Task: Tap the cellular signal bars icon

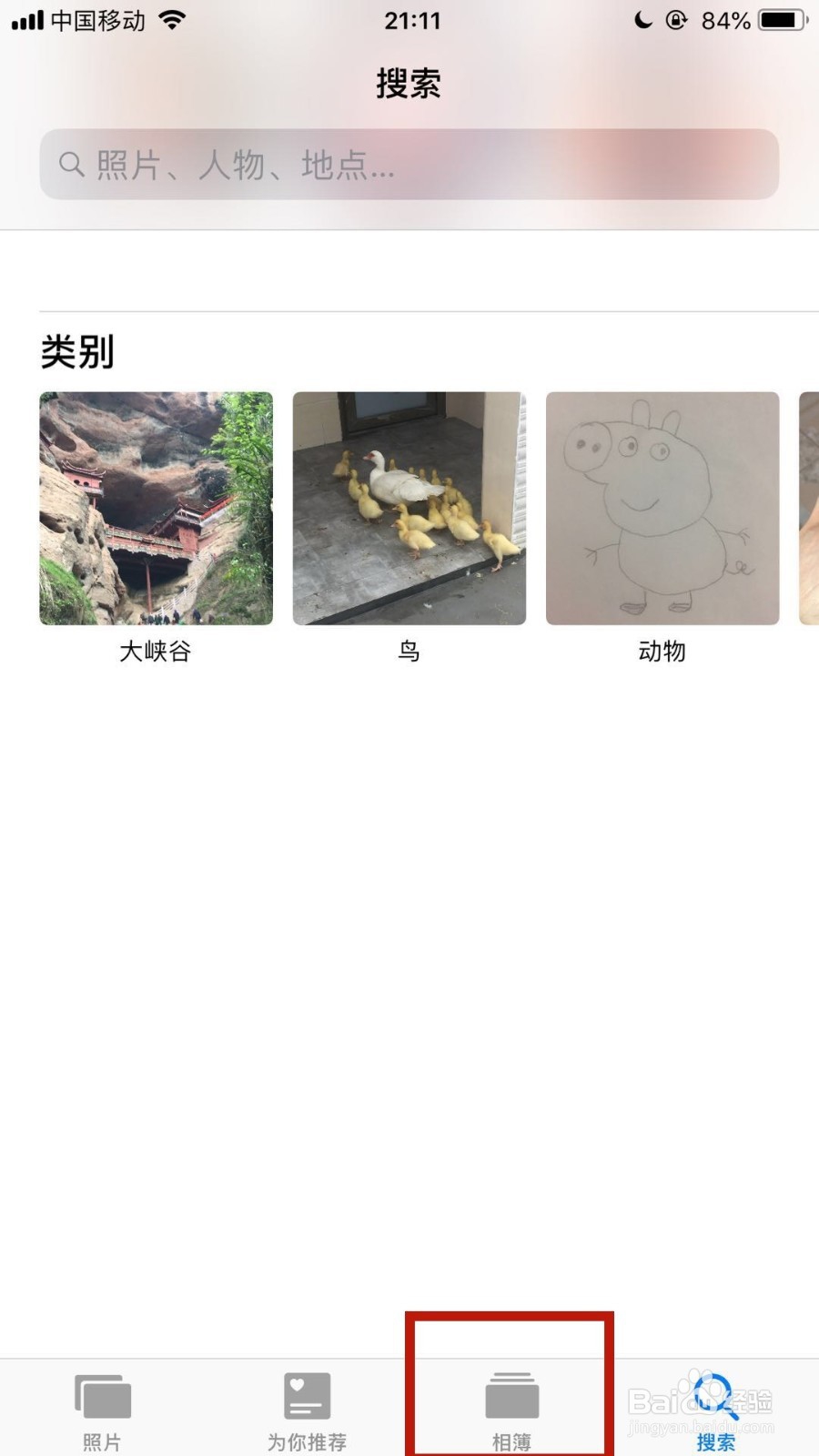Action: point(27,18)
